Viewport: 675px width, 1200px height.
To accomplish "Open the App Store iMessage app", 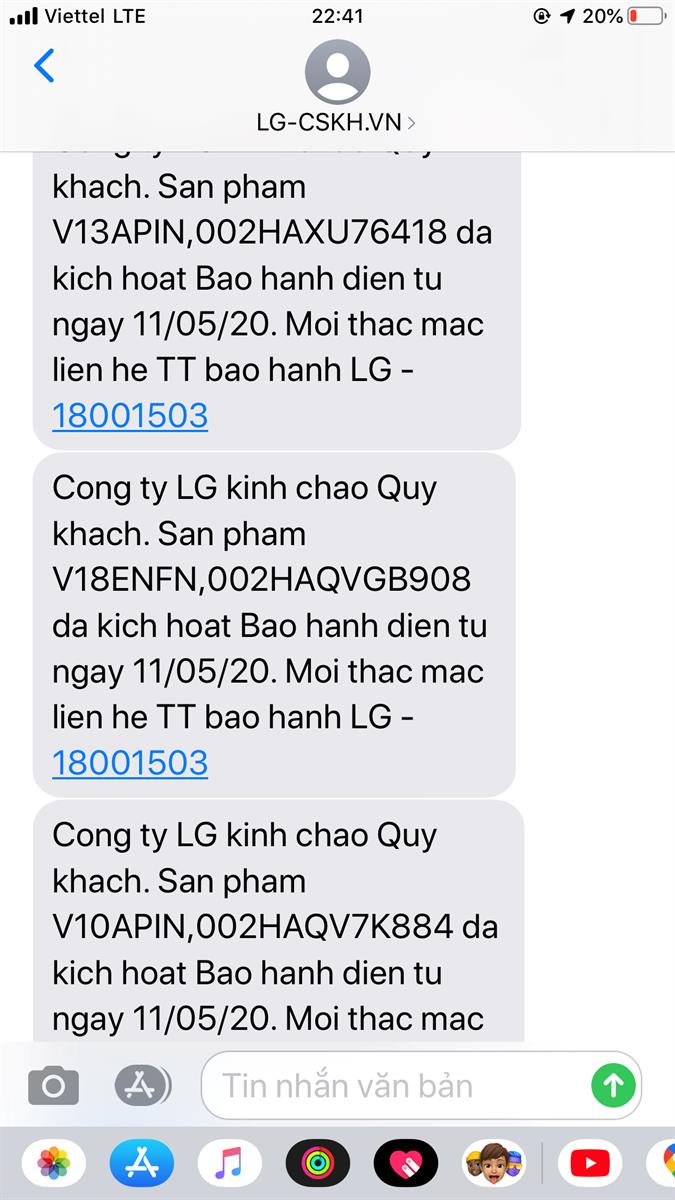I will [142, 1163].
